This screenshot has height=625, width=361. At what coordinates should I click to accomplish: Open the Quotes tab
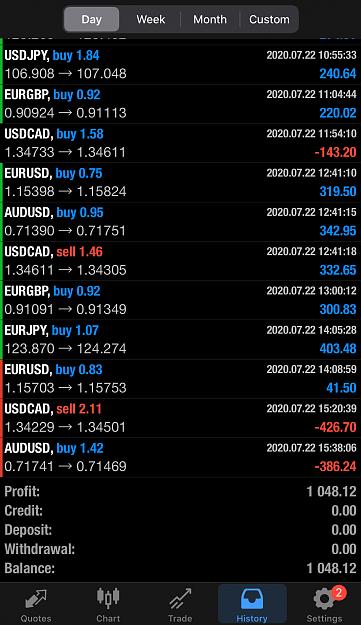point(36,605)
